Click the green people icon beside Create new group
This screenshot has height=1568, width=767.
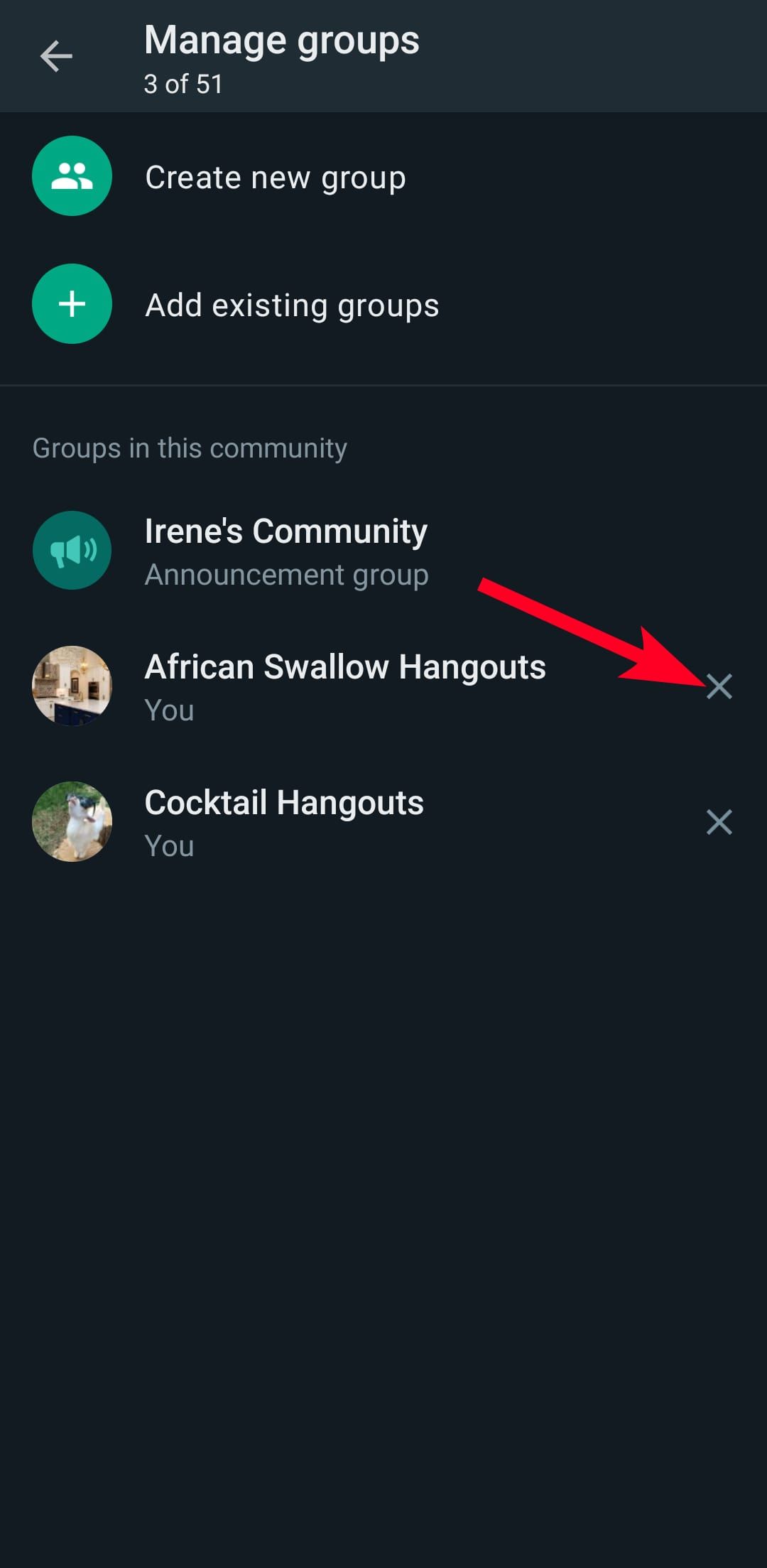click(72, 177)
